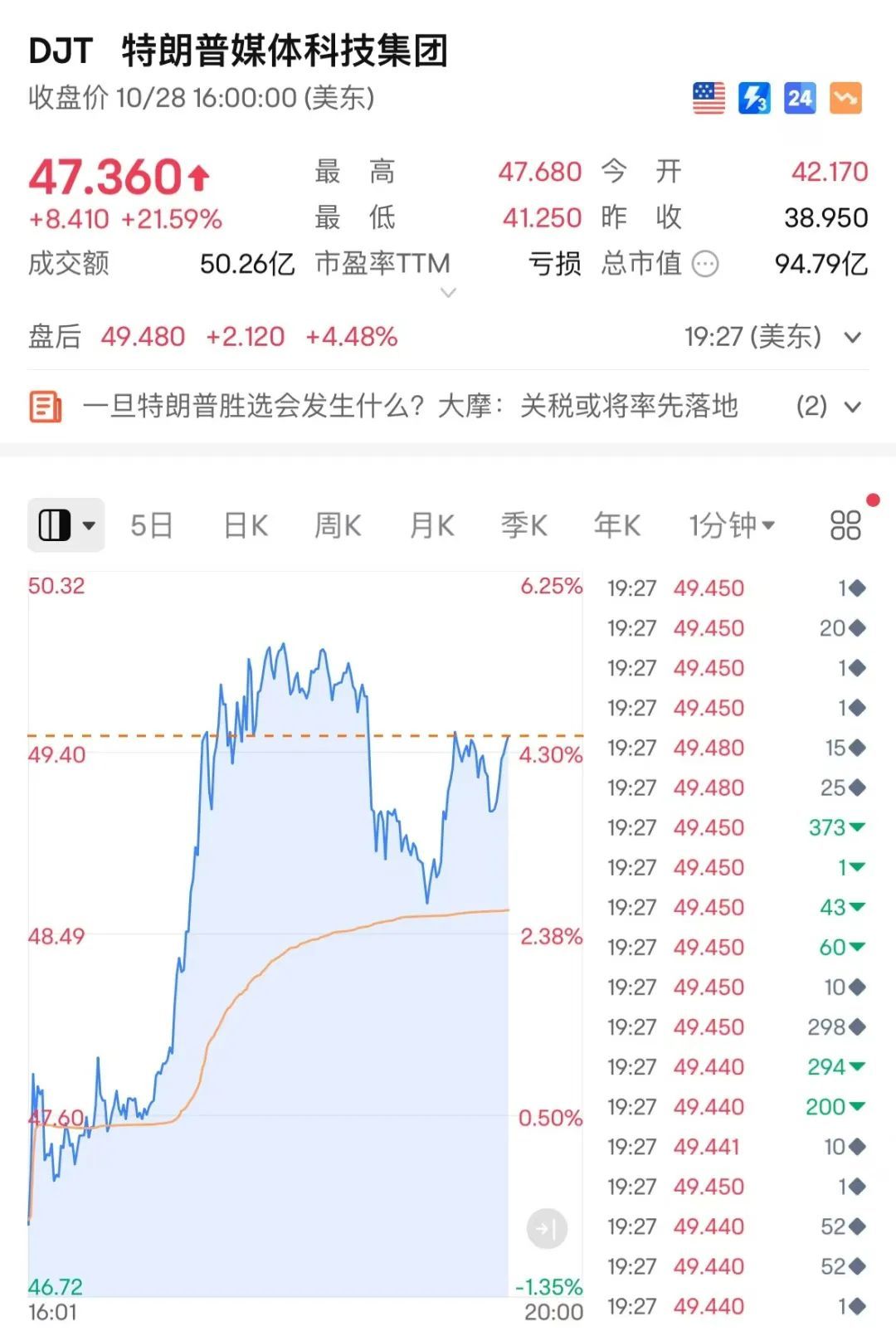Tap the 24-hour trading badge icon

(x=800, y=98)
